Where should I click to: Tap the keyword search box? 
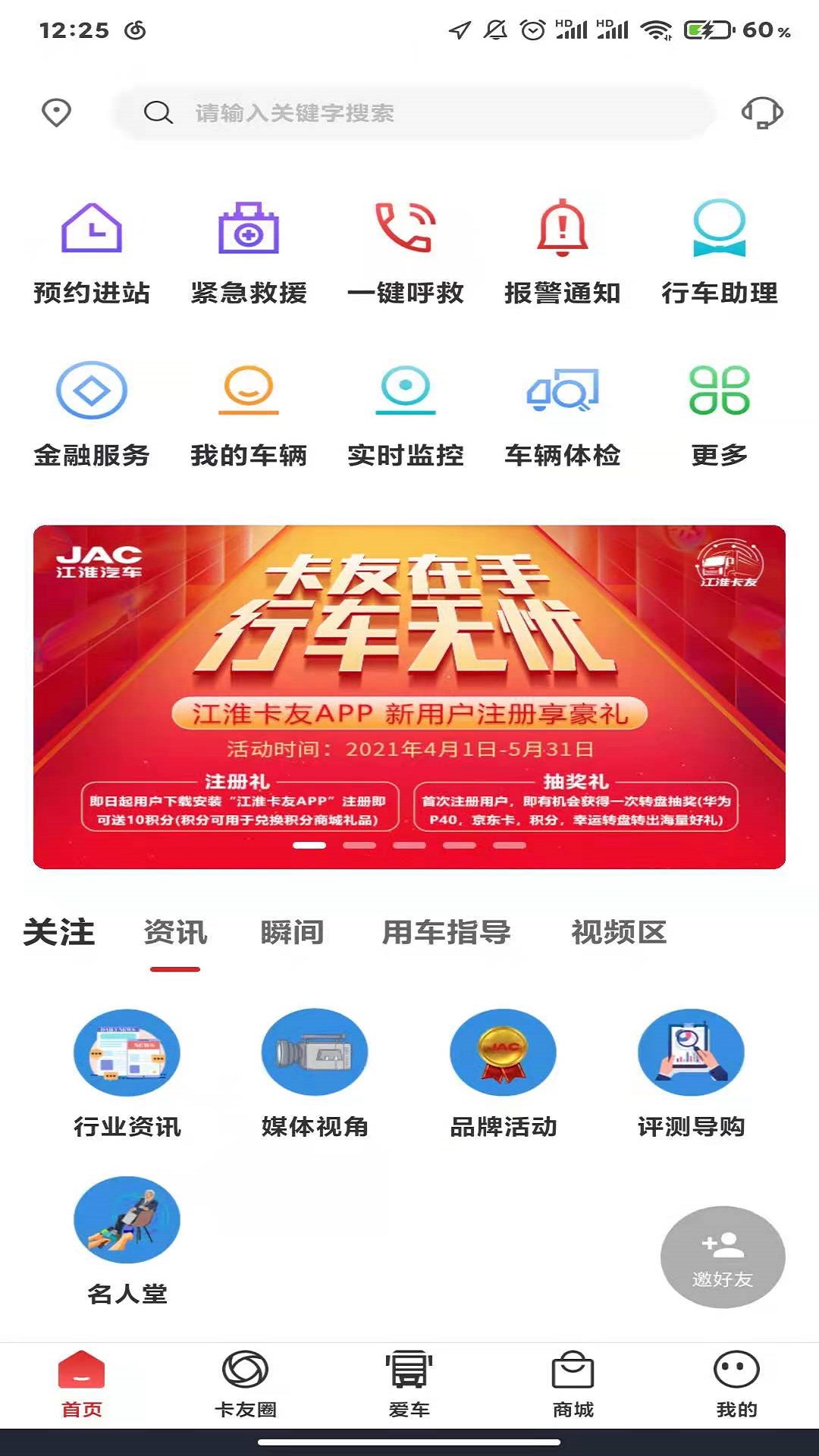413,113
